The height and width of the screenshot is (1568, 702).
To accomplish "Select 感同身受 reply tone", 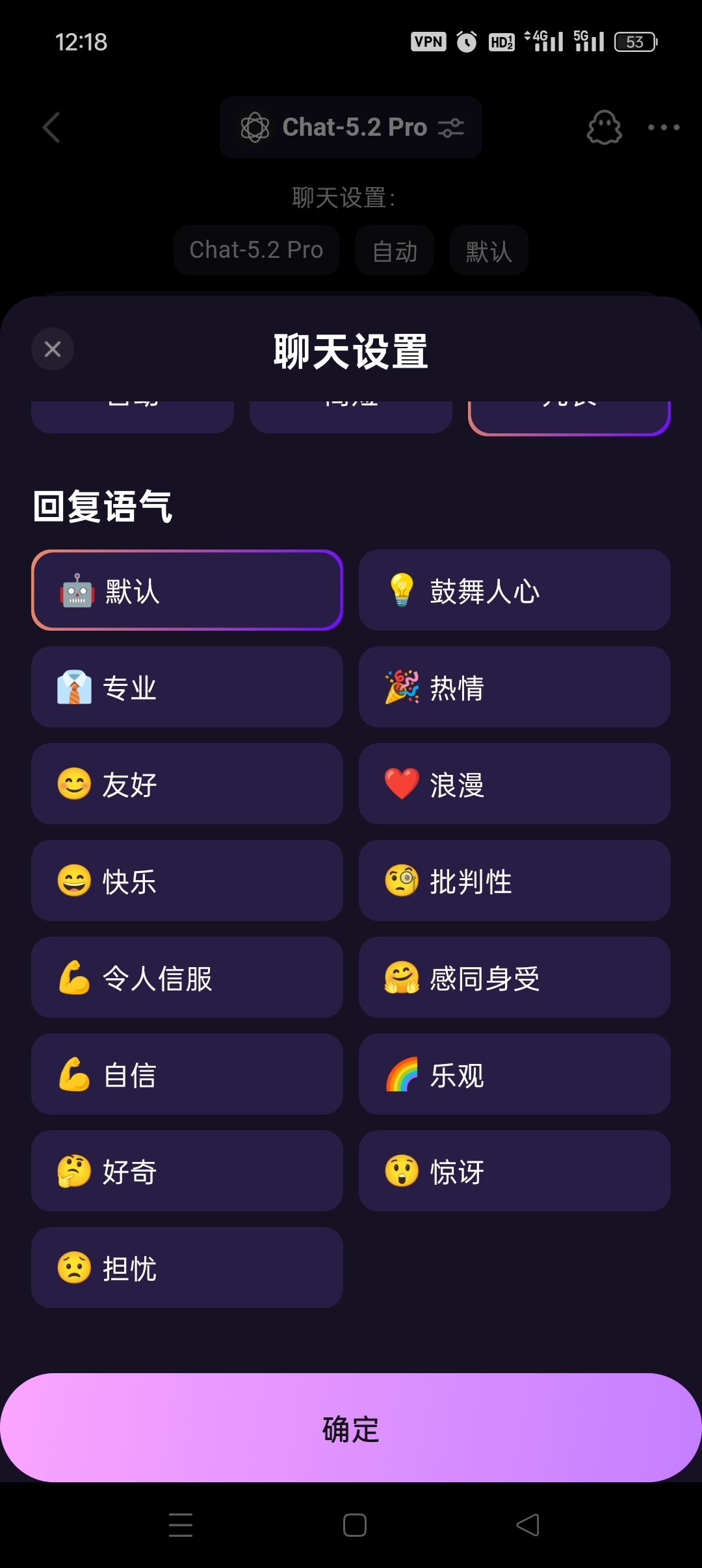I will pyautogui.click(x=514, y=978).
